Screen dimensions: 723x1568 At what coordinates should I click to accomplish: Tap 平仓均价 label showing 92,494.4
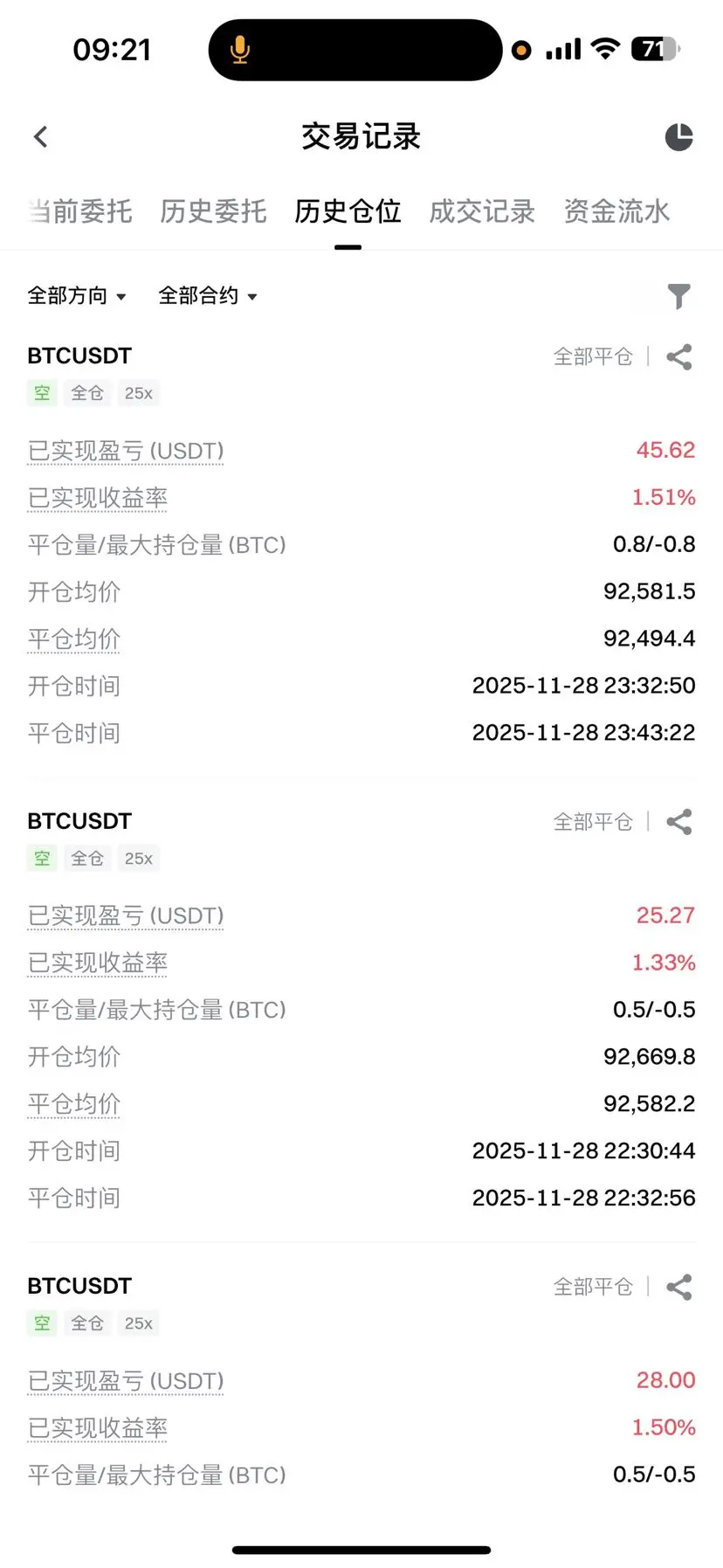pos(74,639)
